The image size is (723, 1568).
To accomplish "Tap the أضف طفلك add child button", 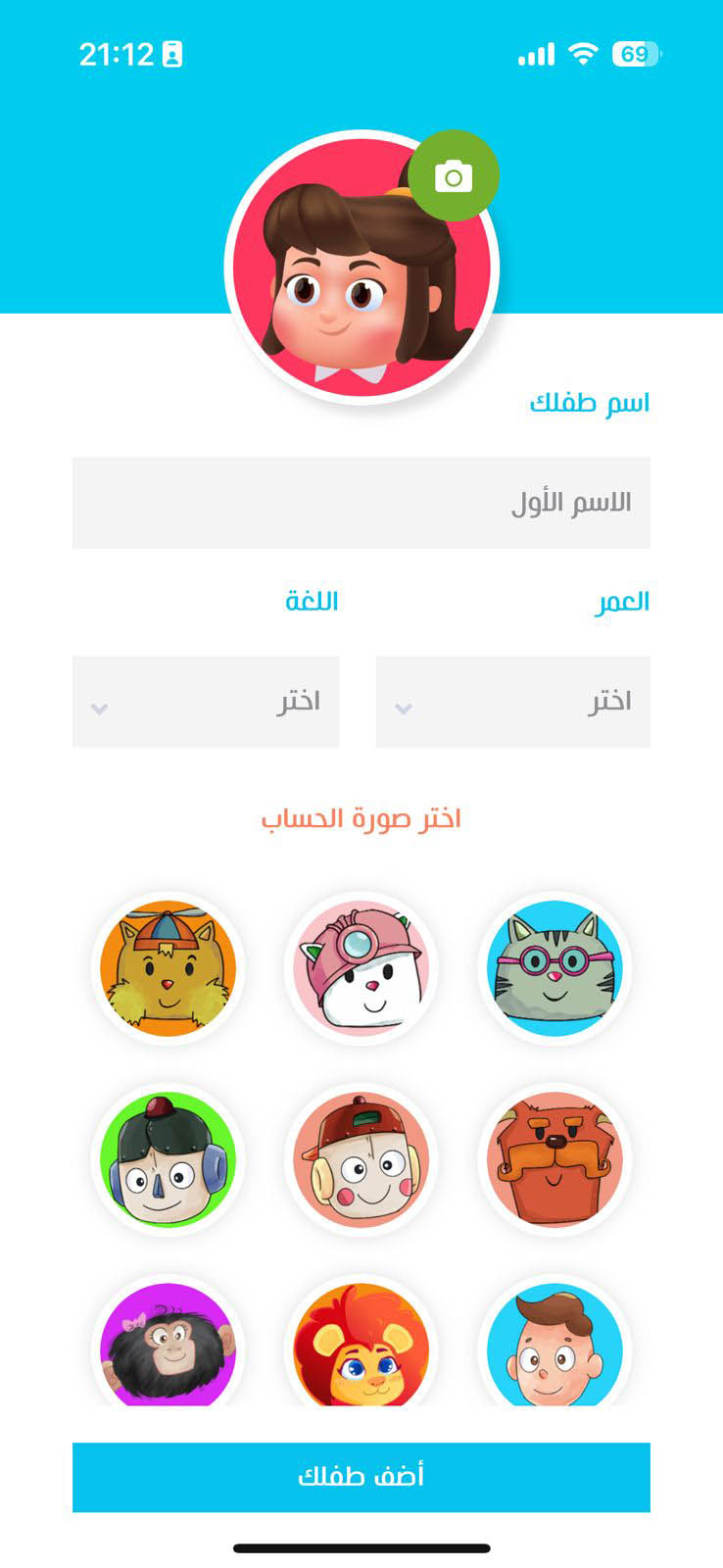I will tap(361, 1477).
